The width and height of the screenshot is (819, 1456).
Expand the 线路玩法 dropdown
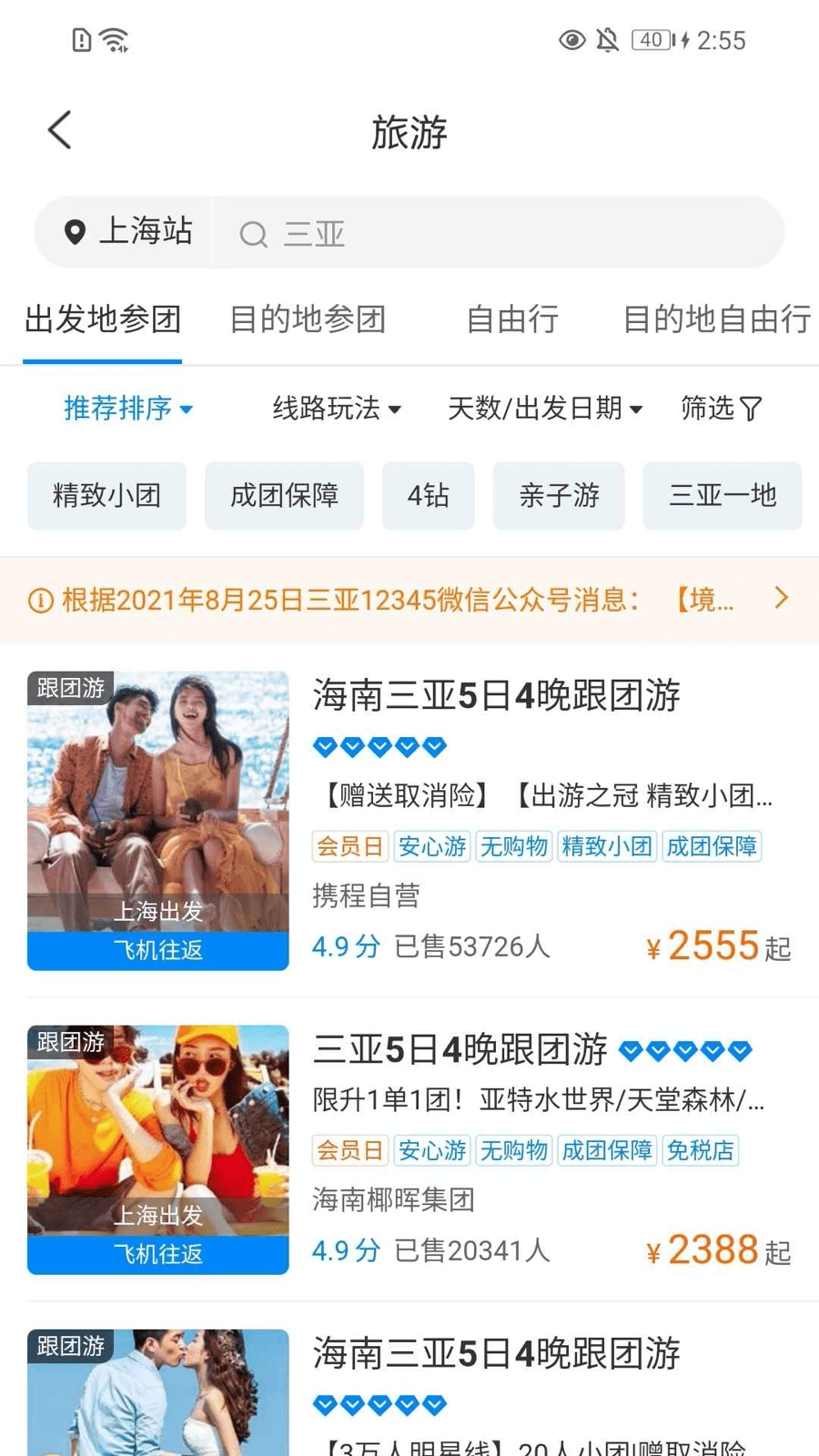(337, 409)
